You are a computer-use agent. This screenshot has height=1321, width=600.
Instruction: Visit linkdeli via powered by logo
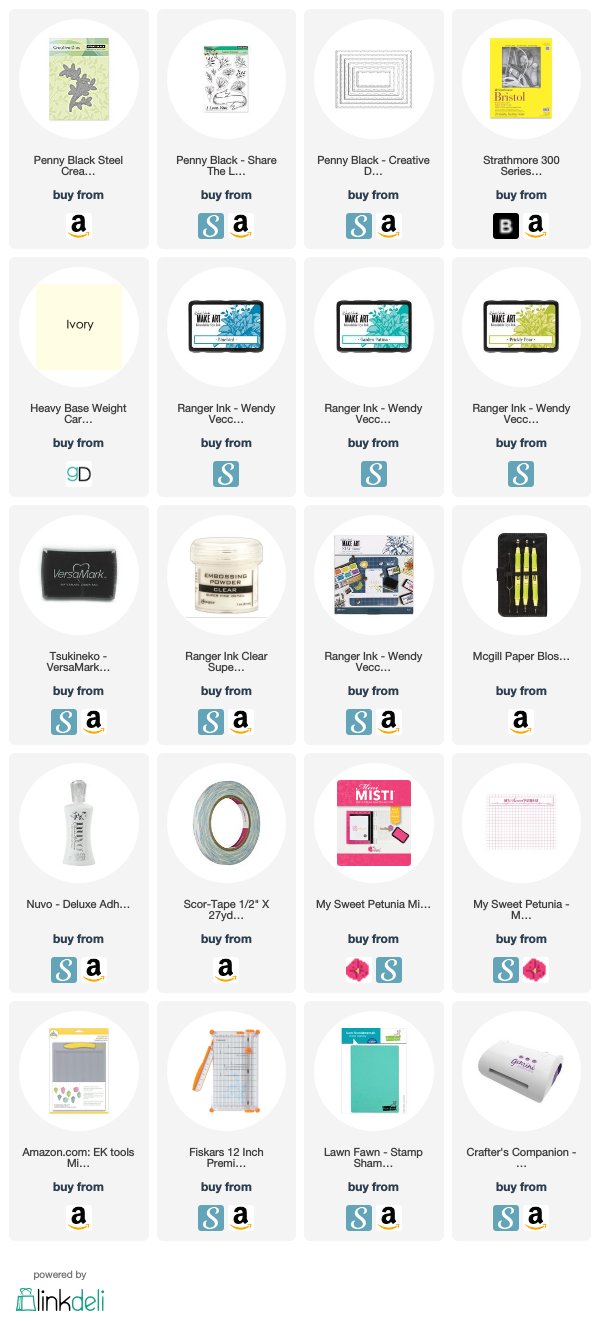tap(60, 1299)
